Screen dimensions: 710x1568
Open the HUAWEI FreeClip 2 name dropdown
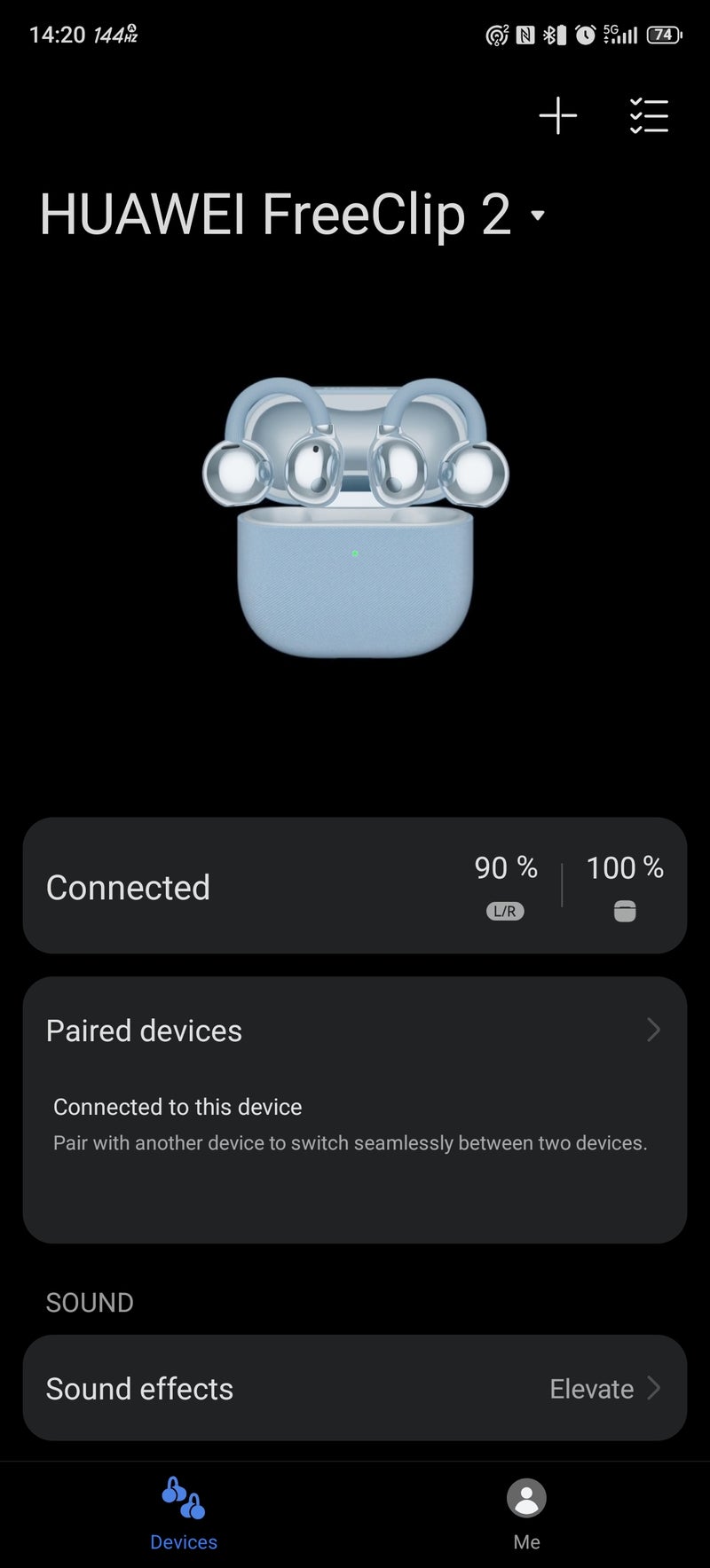pos(539,216)
